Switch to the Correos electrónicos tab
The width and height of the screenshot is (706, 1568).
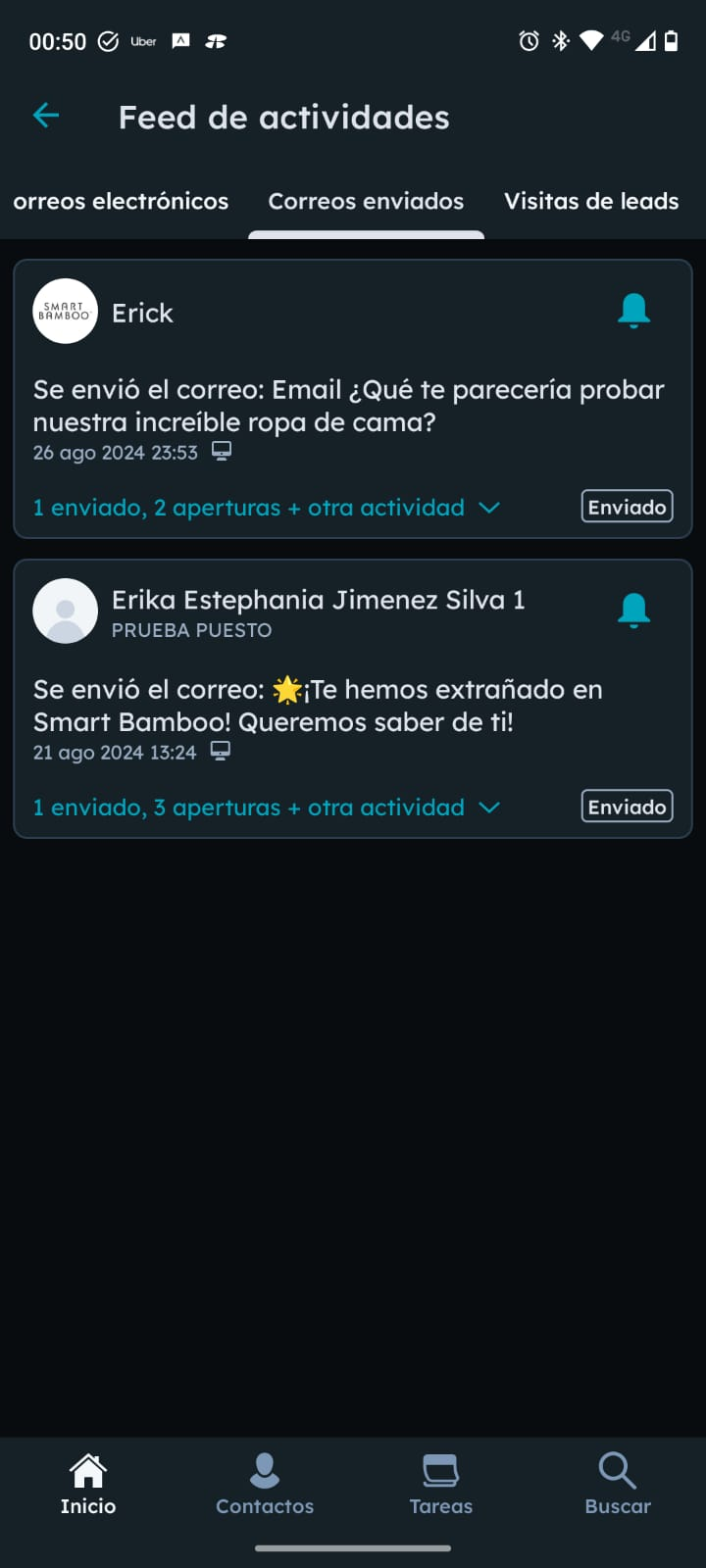pyautogui.click(x=121, y=201)
